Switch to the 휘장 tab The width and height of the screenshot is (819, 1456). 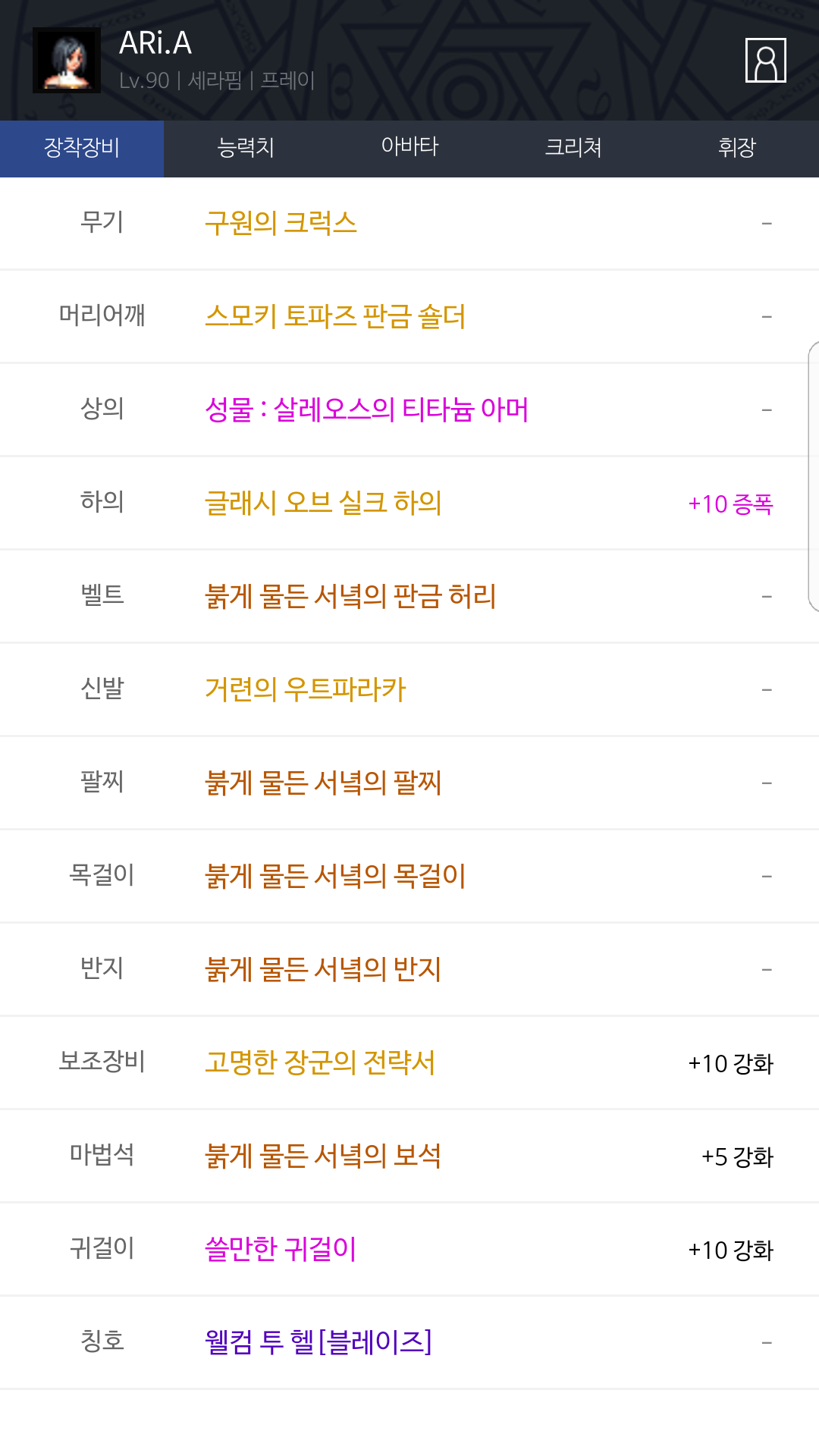point(737,148)
